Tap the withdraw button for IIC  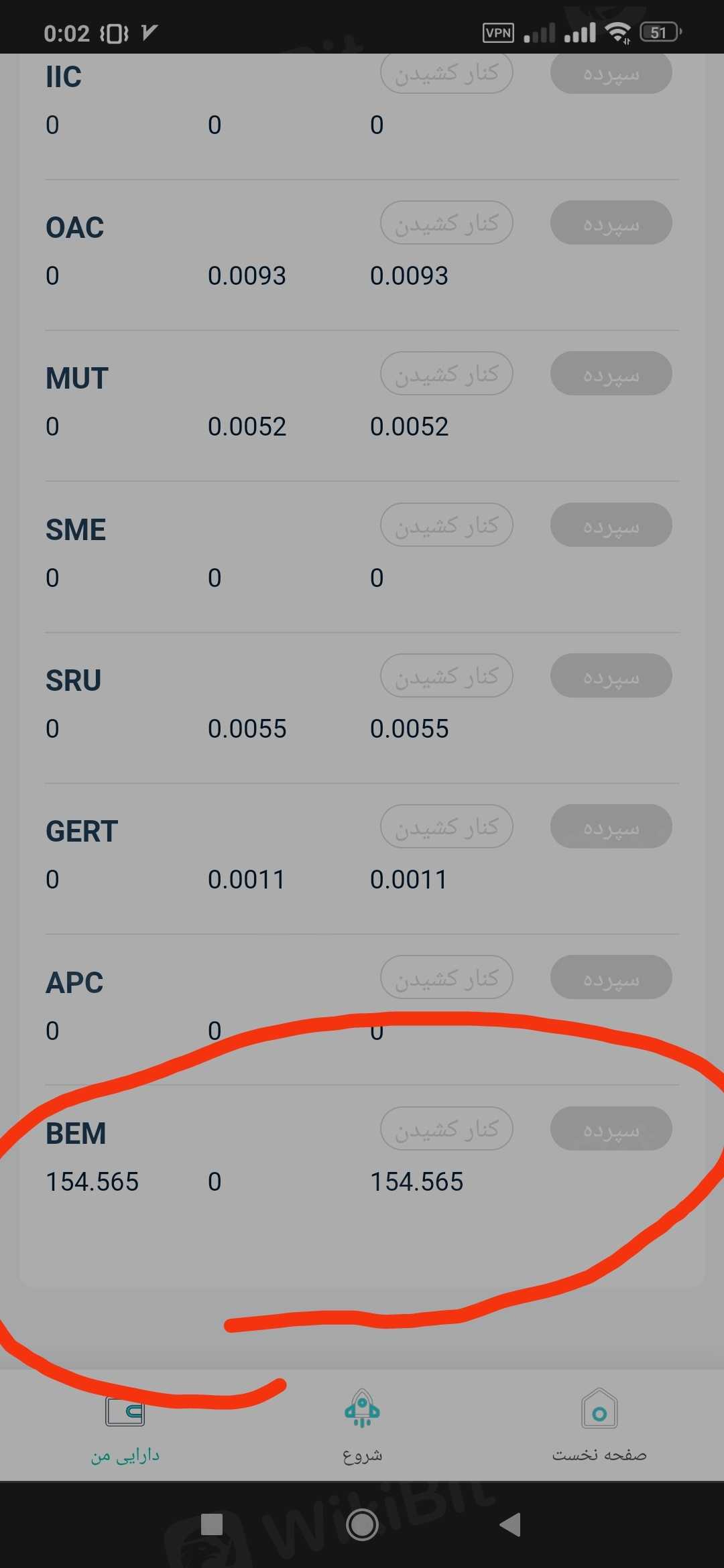pos(446,72)
